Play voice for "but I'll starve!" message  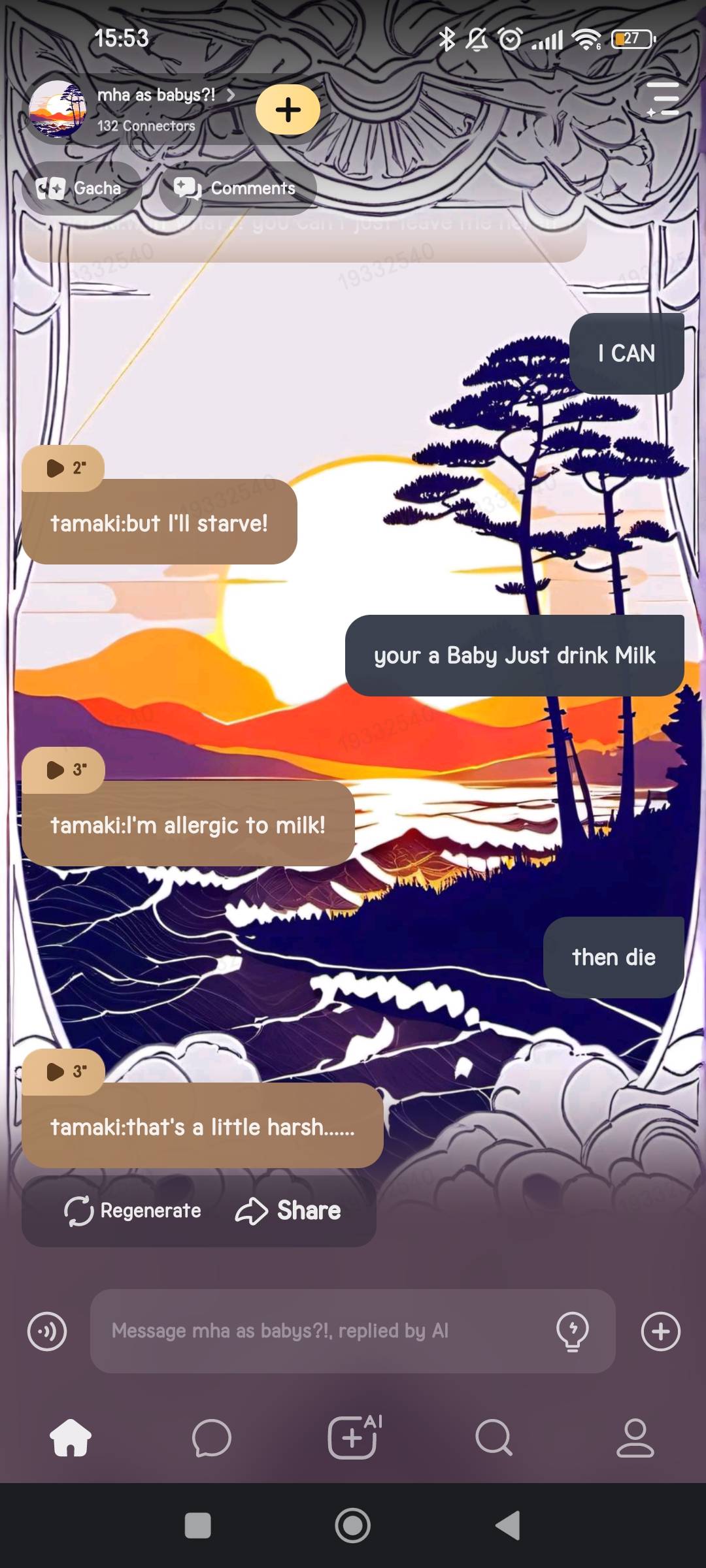tap(63, 468)
